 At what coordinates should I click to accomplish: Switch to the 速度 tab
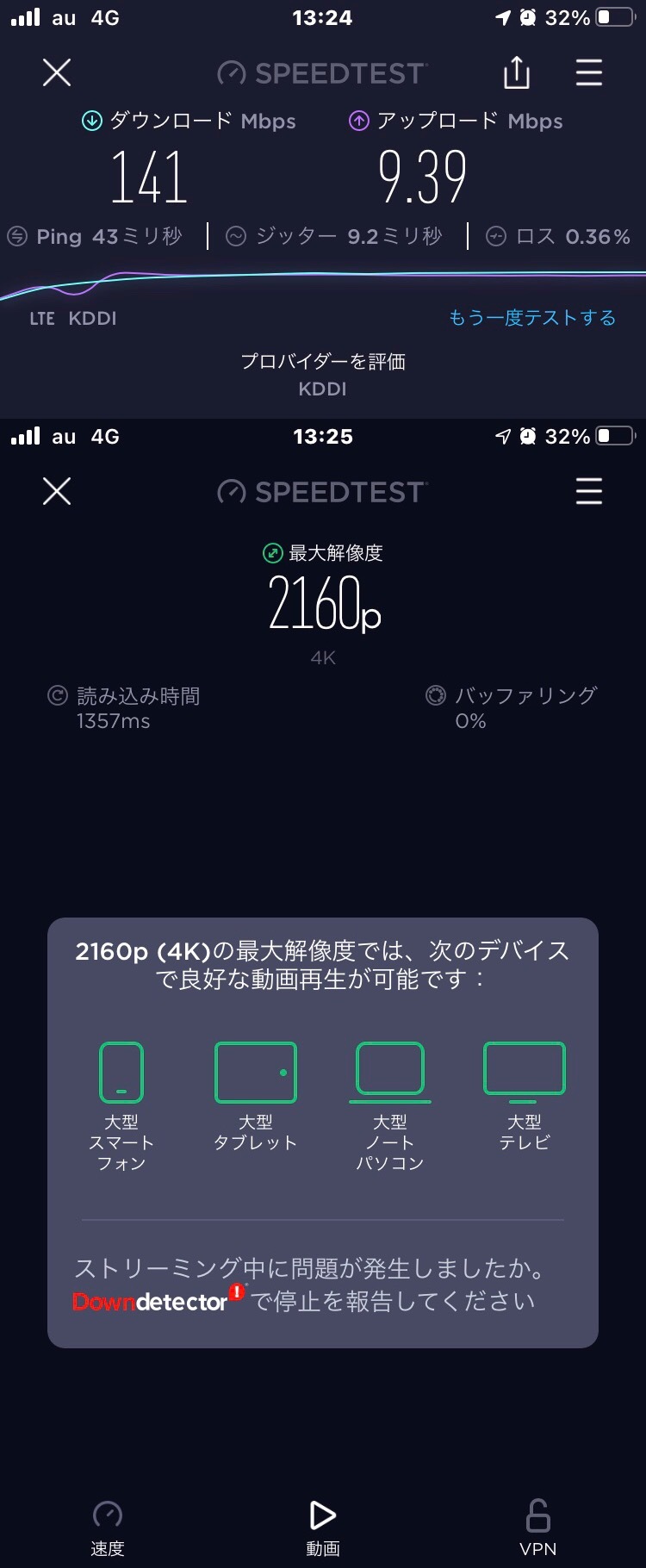tap(108, 1528)
